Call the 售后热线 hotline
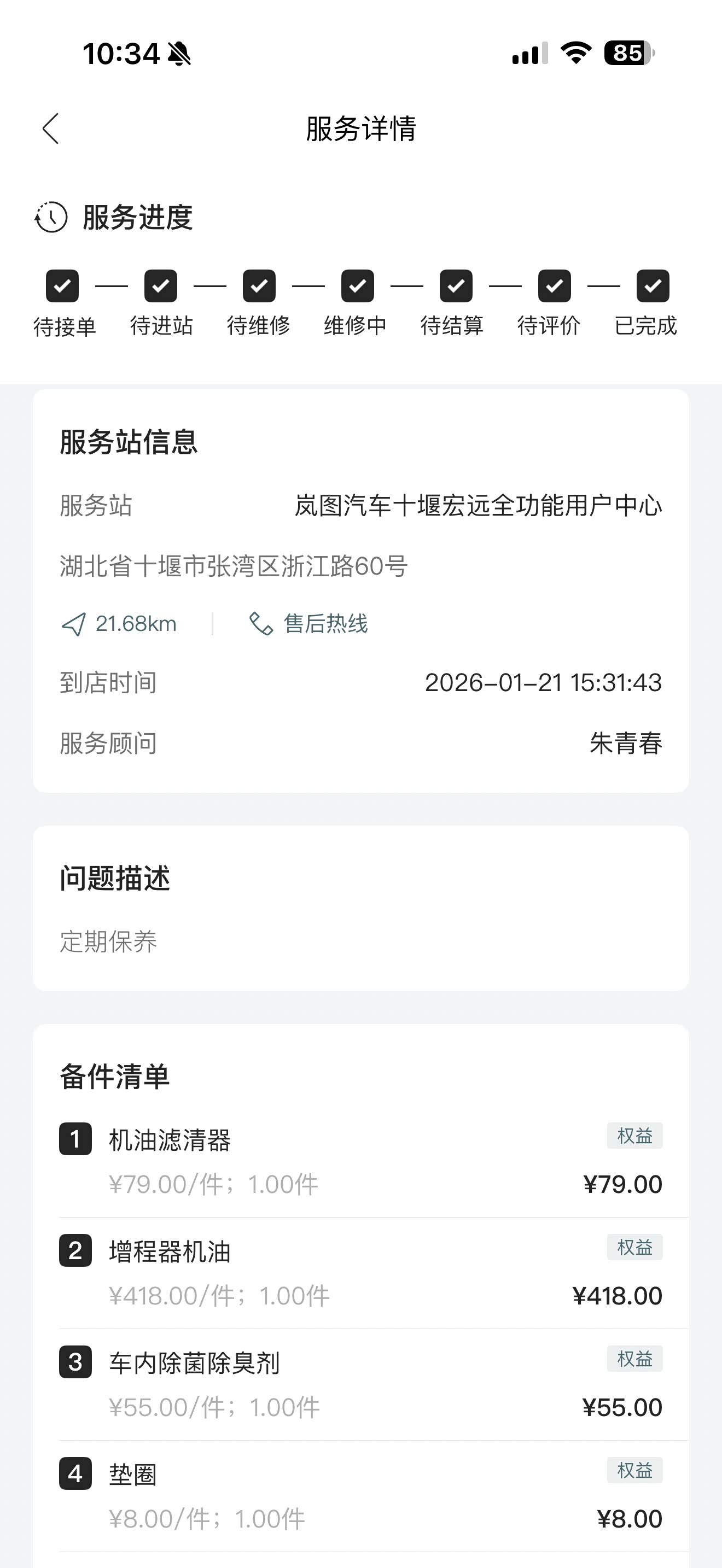This screenshot has height=1568, width=722. click(x=308, y=624)
